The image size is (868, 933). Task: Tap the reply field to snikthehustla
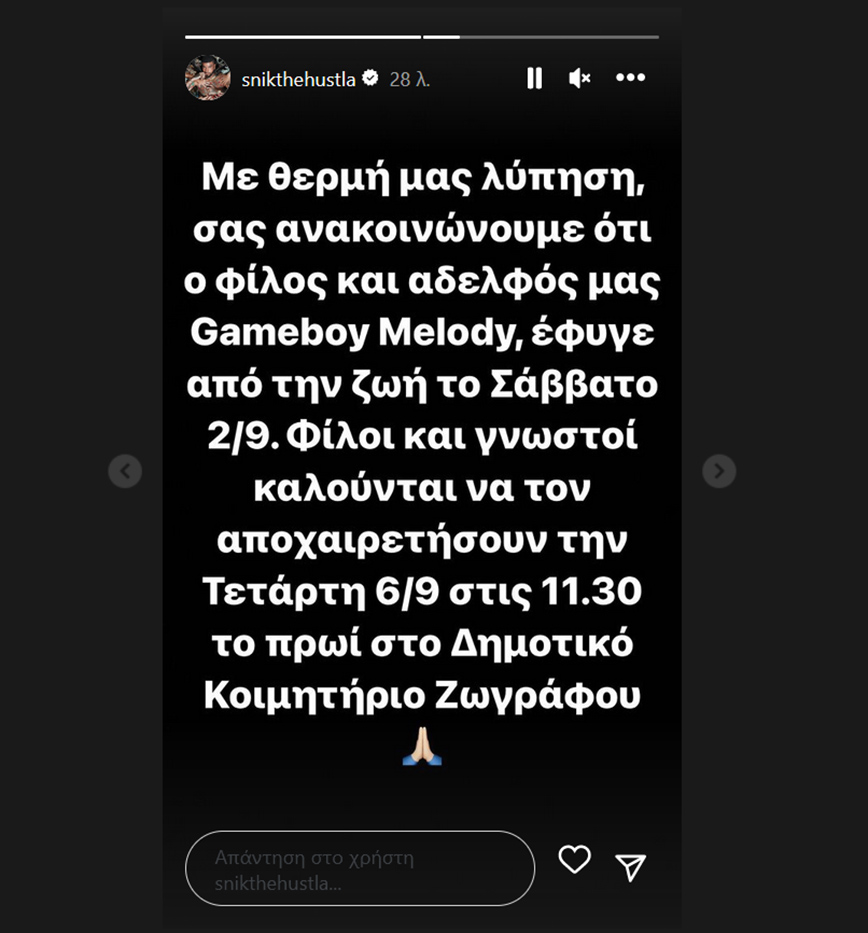click(x=360, y=868)
